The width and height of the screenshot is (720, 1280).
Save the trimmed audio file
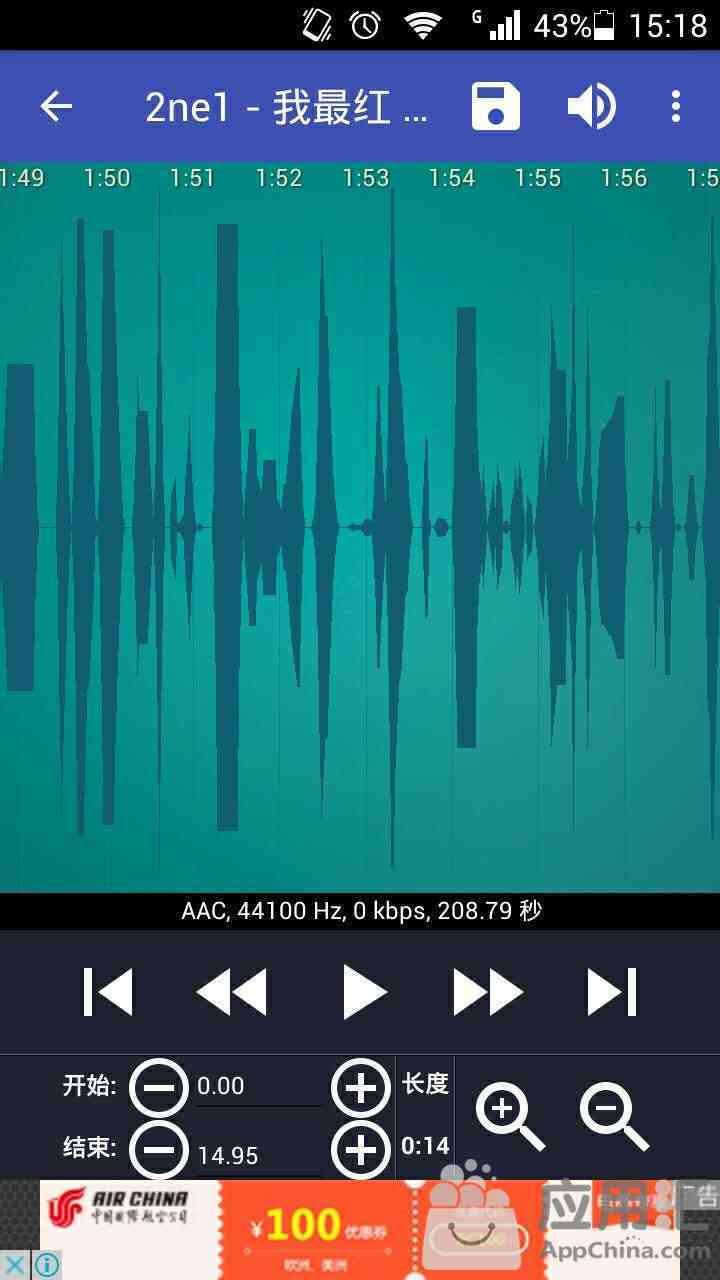[x=496, y=107]
